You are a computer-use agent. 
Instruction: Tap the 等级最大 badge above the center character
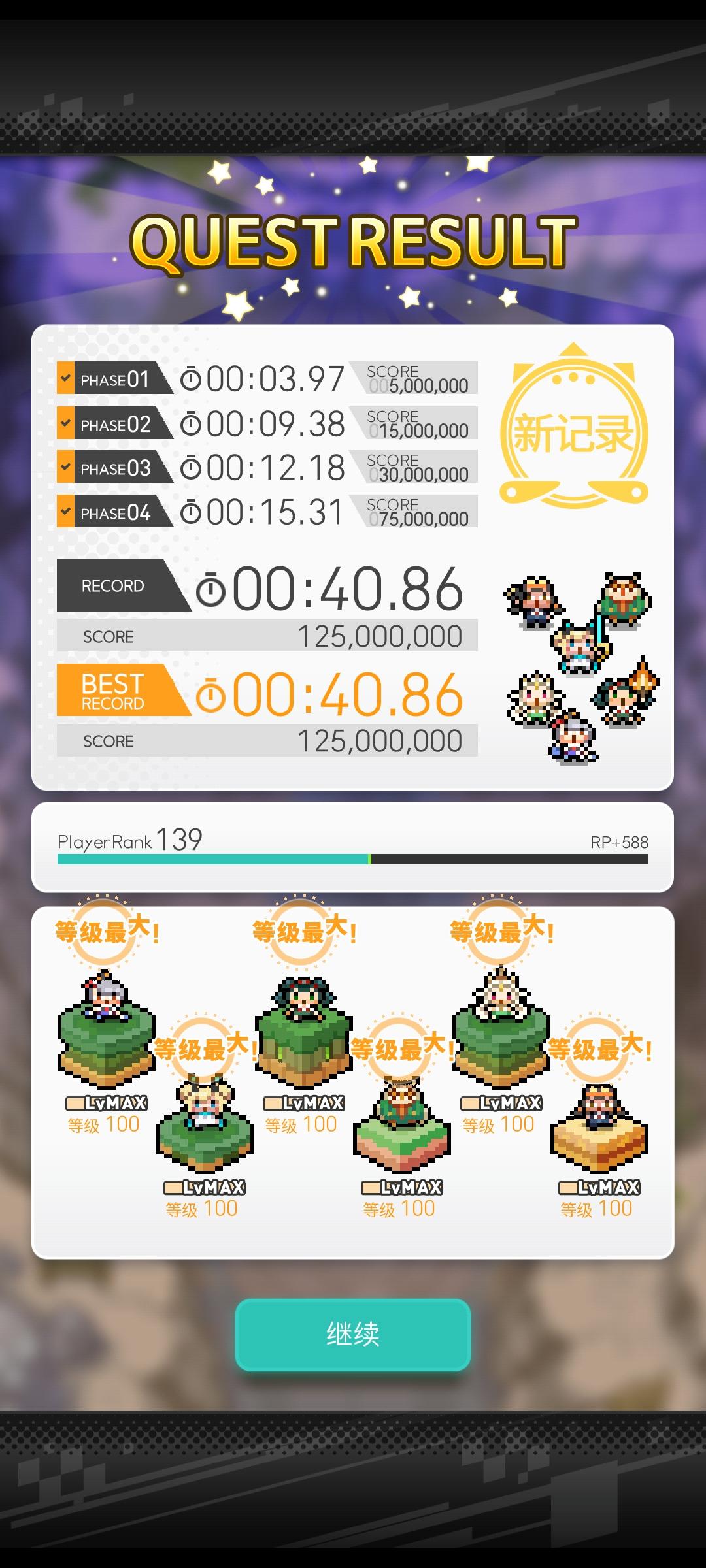tap(302, 929)
